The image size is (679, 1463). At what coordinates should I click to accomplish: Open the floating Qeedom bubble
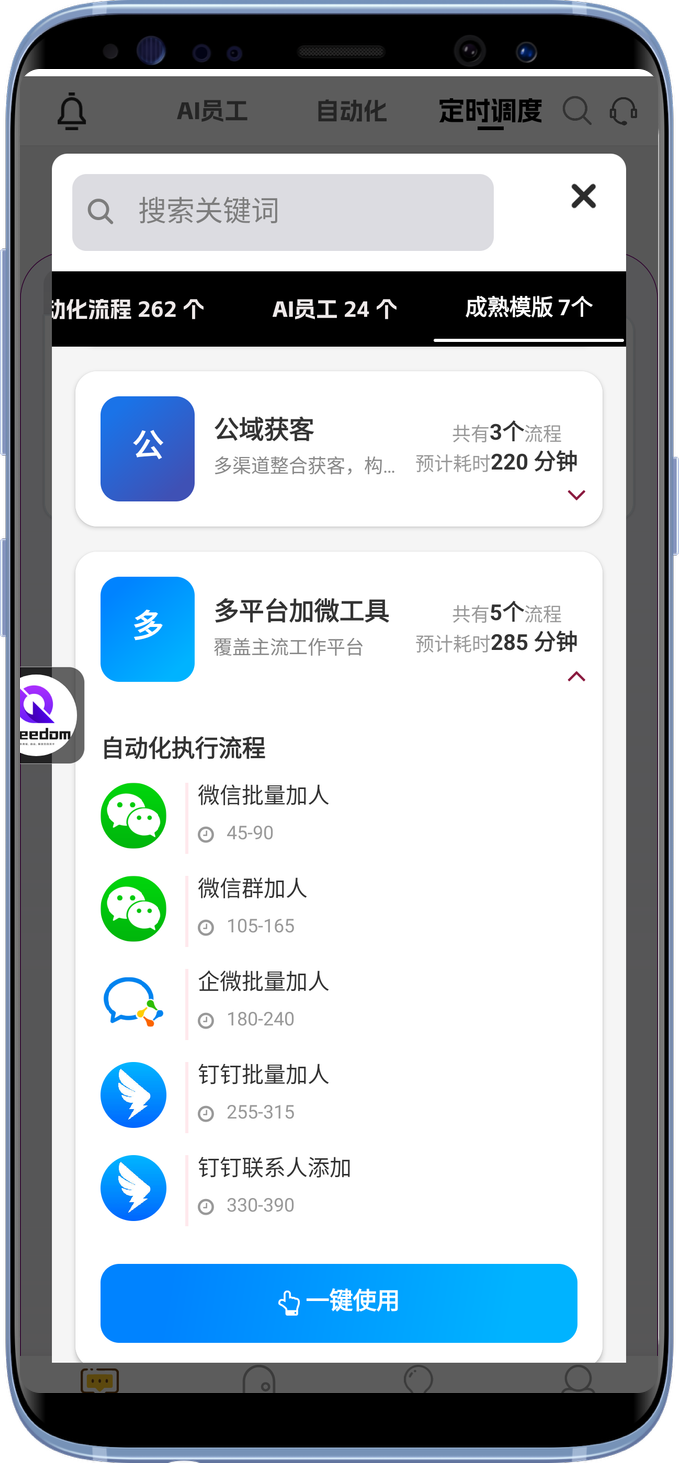[x=47, y=715]
